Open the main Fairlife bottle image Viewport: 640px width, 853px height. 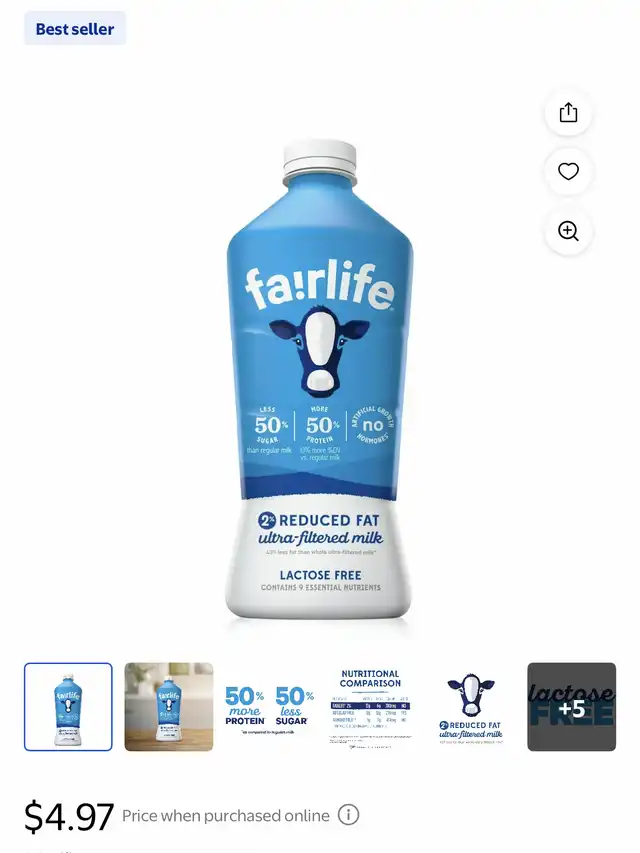319,379
